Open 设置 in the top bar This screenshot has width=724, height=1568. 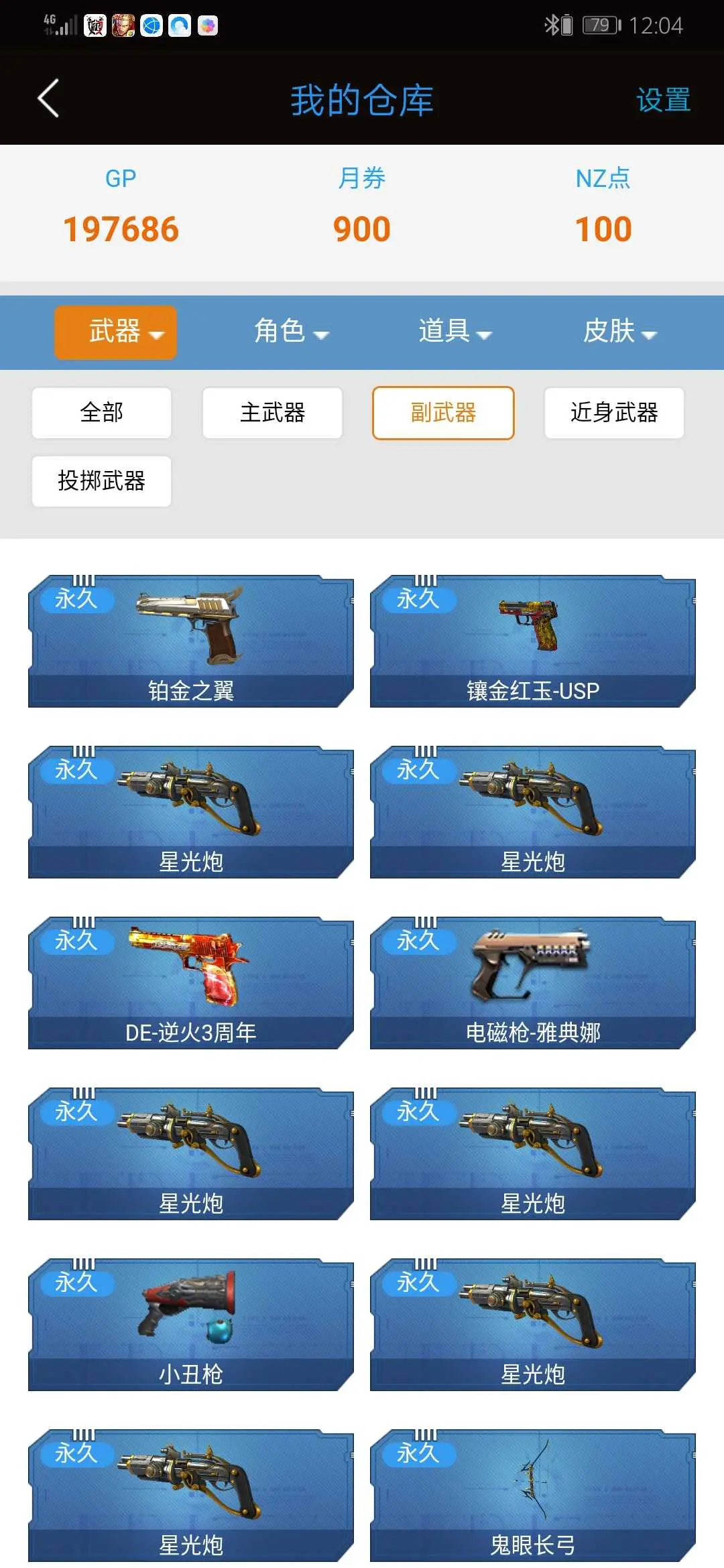pos(663,100)
